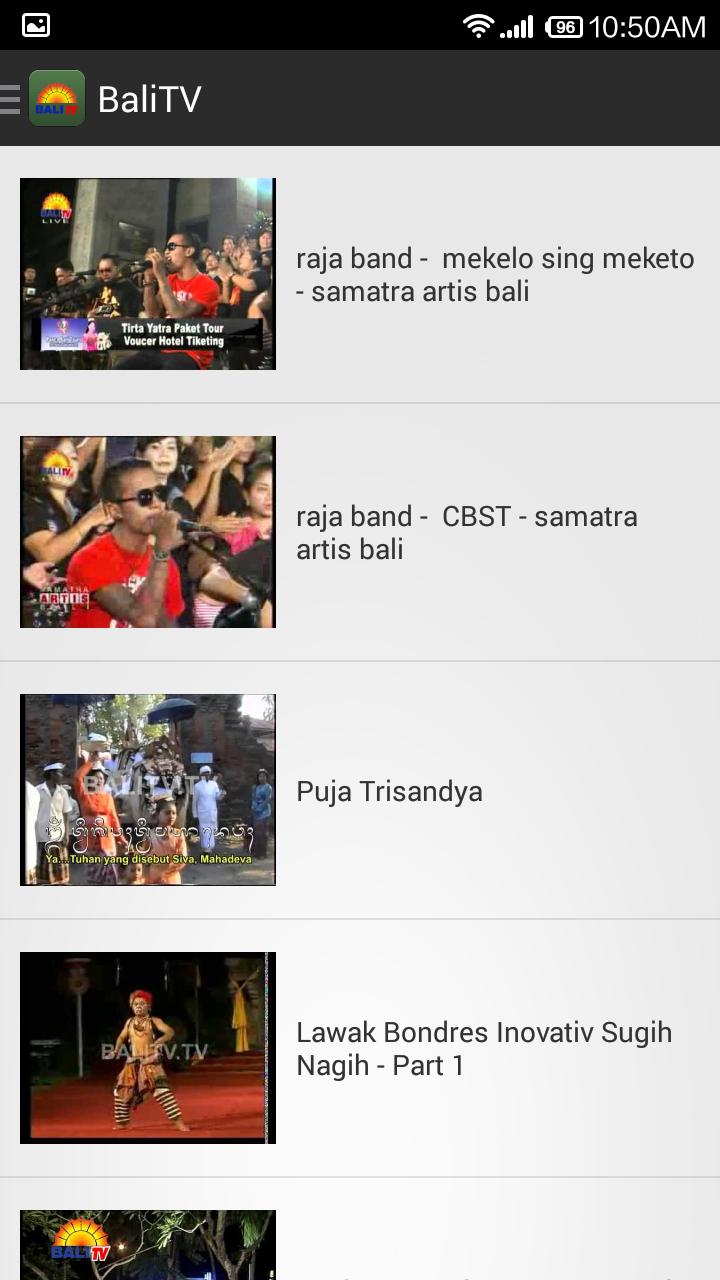Tap the clock showing 10:50AM
The image size is (720, 1280).
pos(650,24)
